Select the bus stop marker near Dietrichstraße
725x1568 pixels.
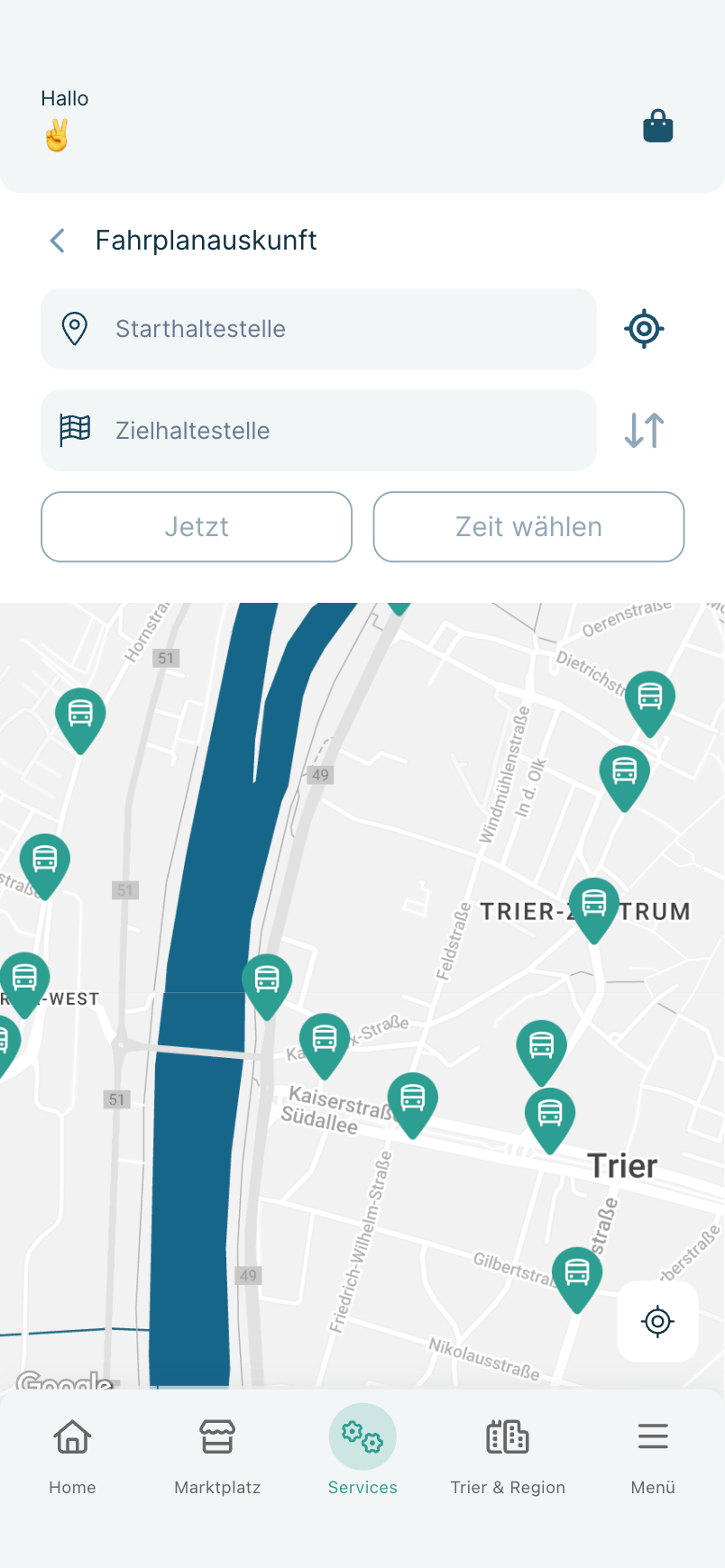pyautogui.click(x=650, y=698)
